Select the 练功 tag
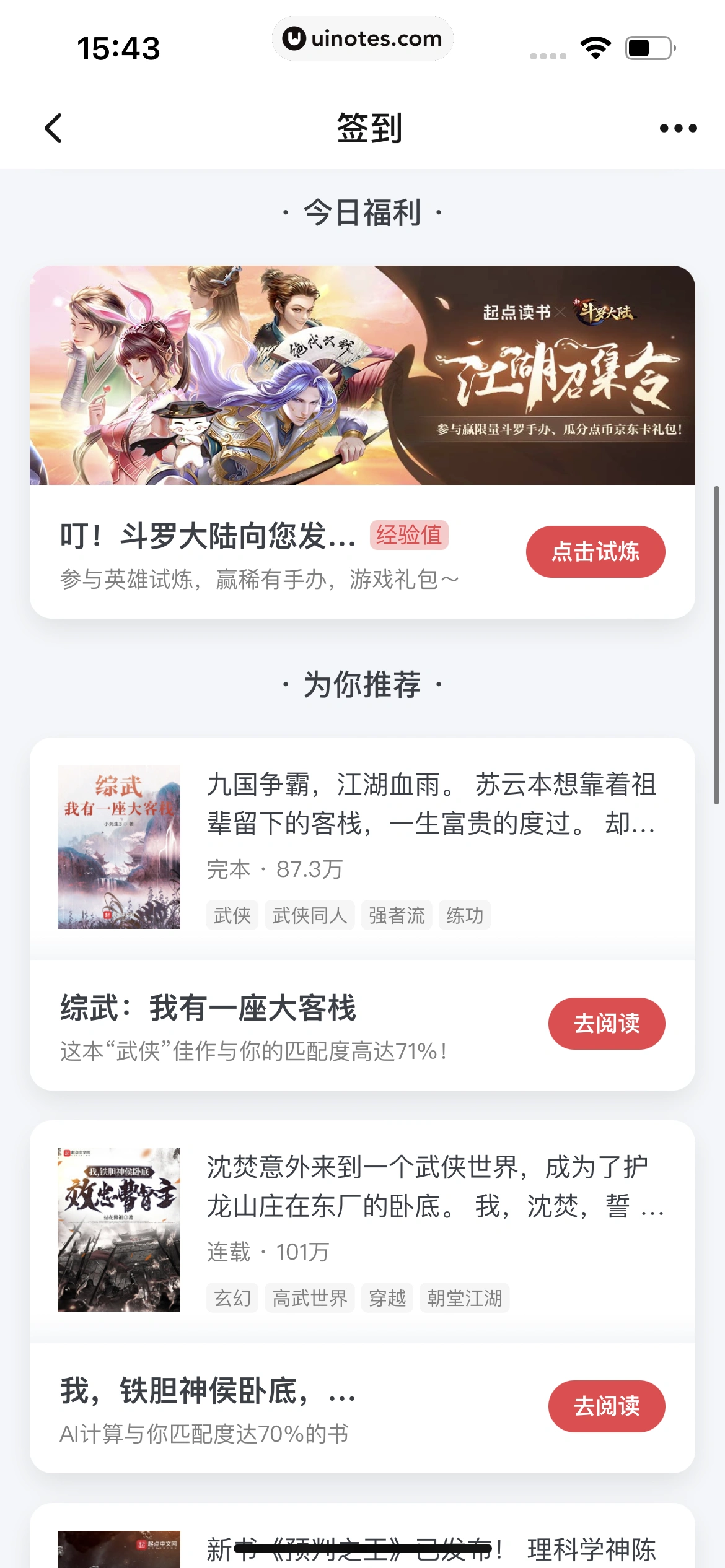 464,915
